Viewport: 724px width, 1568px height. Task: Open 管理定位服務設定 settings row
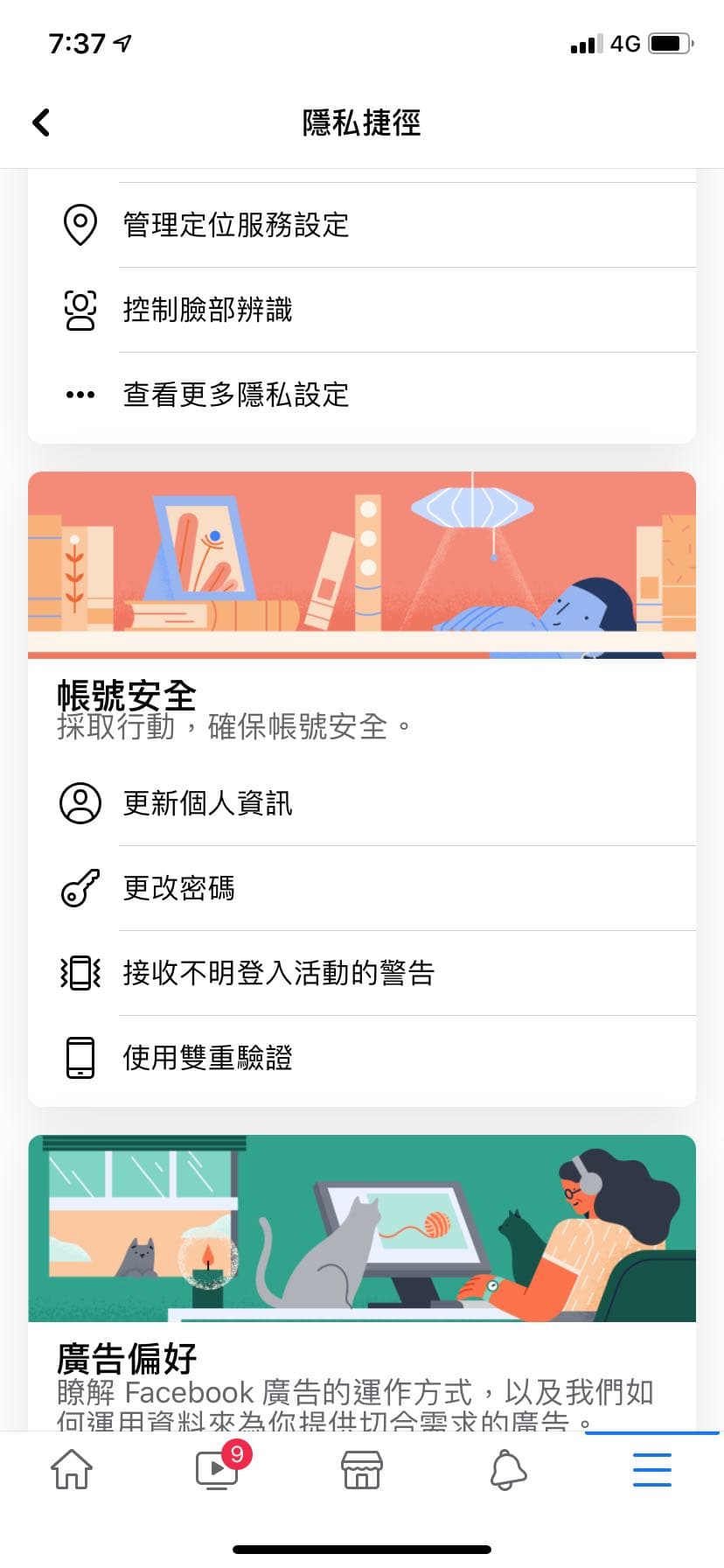point(262,225)
